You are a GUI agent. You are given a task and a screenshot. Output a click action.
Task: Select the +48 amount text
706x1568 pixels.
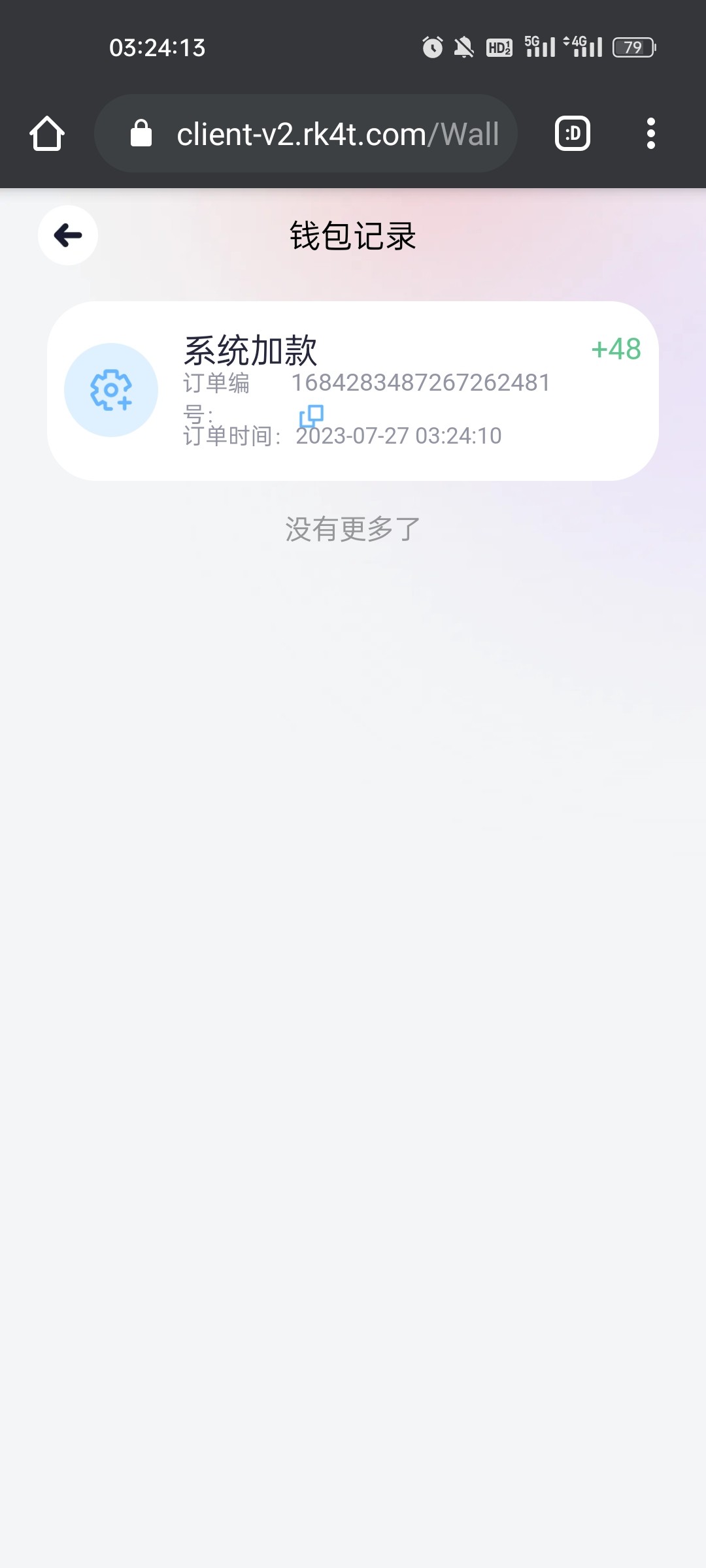tap(616, 350)
